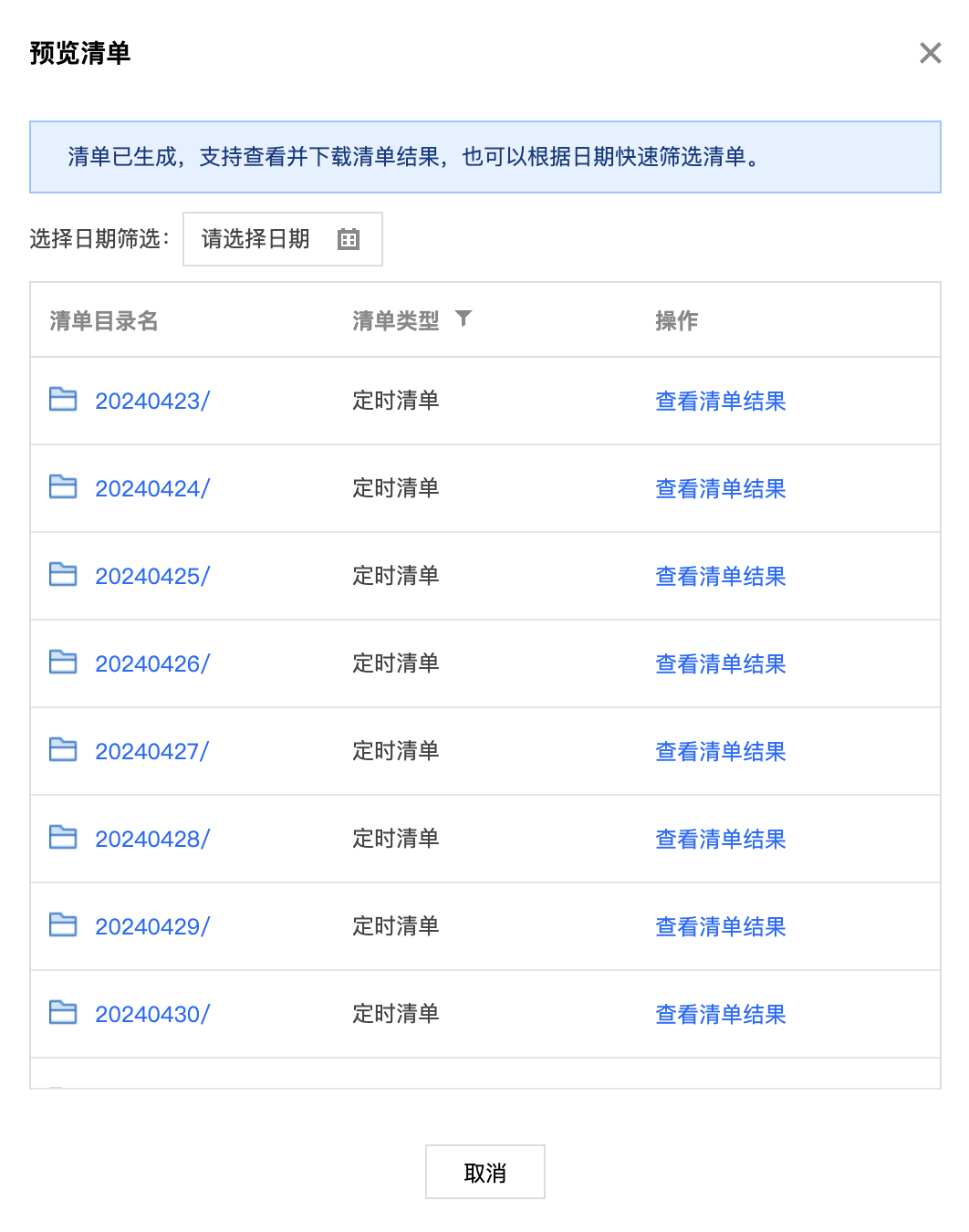View inventory results for 20240425/

pyautogui.click(x=720, y=576)
